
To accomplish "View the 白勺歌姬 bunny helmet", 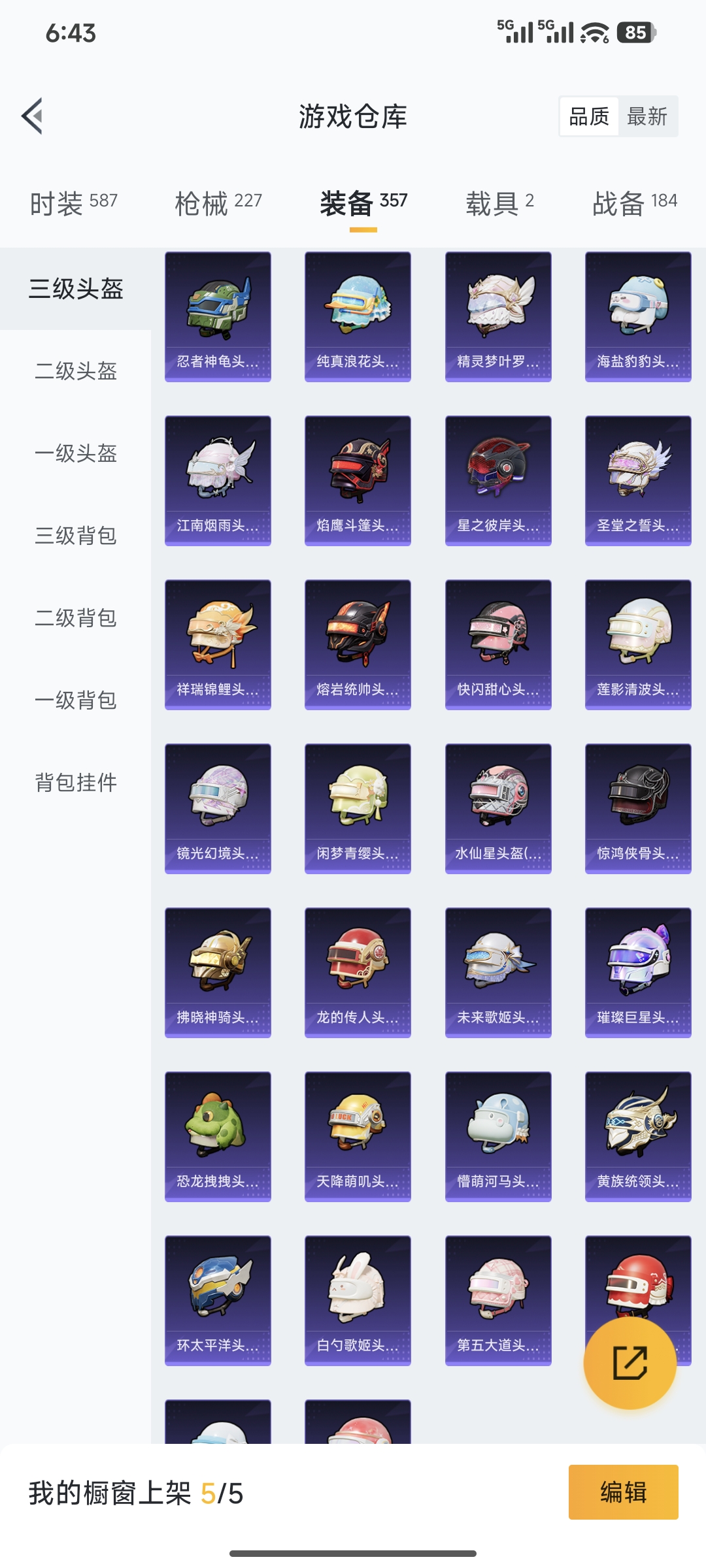I will tap(358, 1300).
